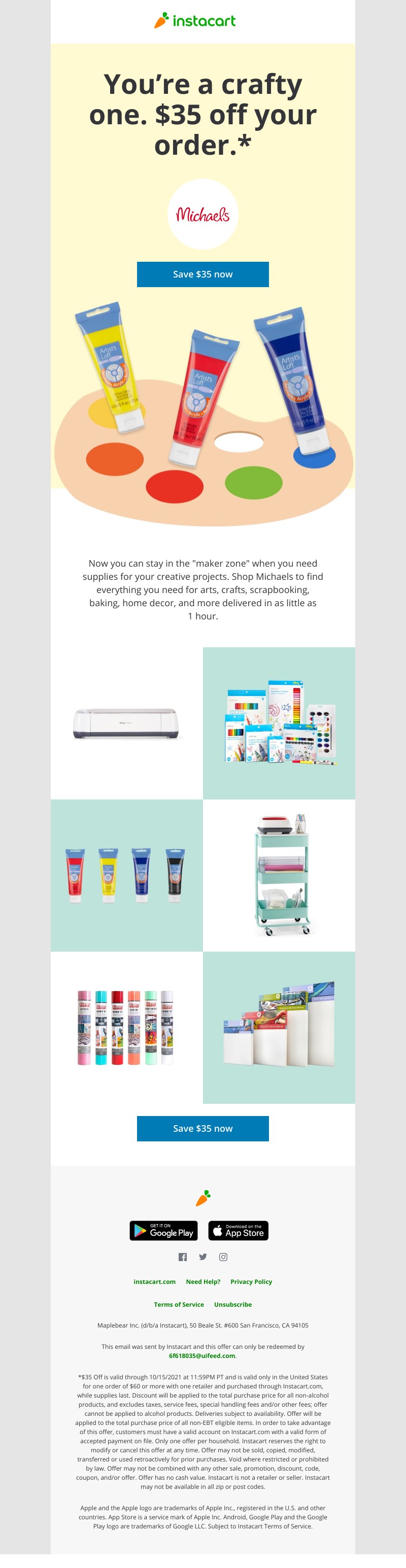This screenshot has height=1568, width=406.
Task: Open the blank canvases product tile
Action: tap(279, 1027)
